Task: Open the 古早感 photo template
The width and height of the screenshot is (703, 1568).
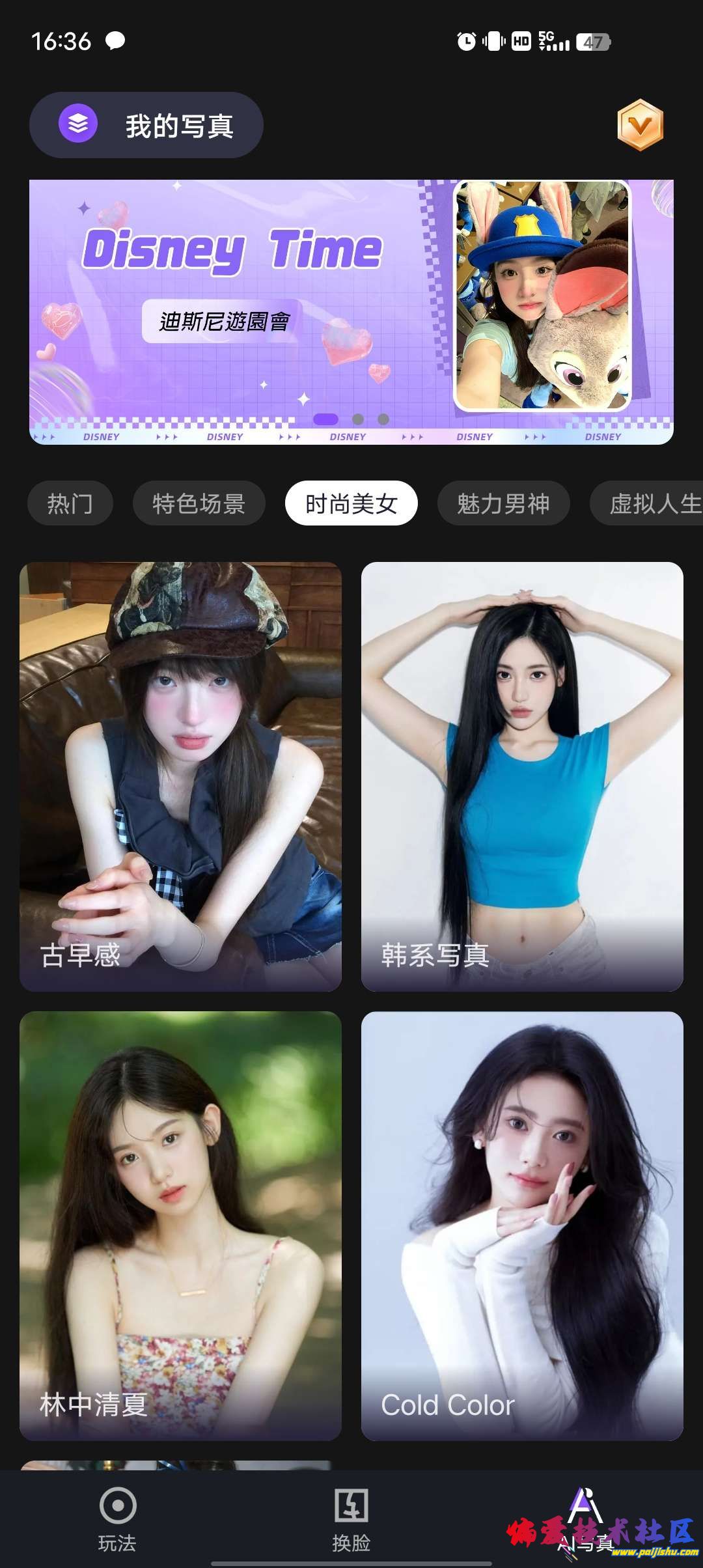Action: [x=180, y=776]
